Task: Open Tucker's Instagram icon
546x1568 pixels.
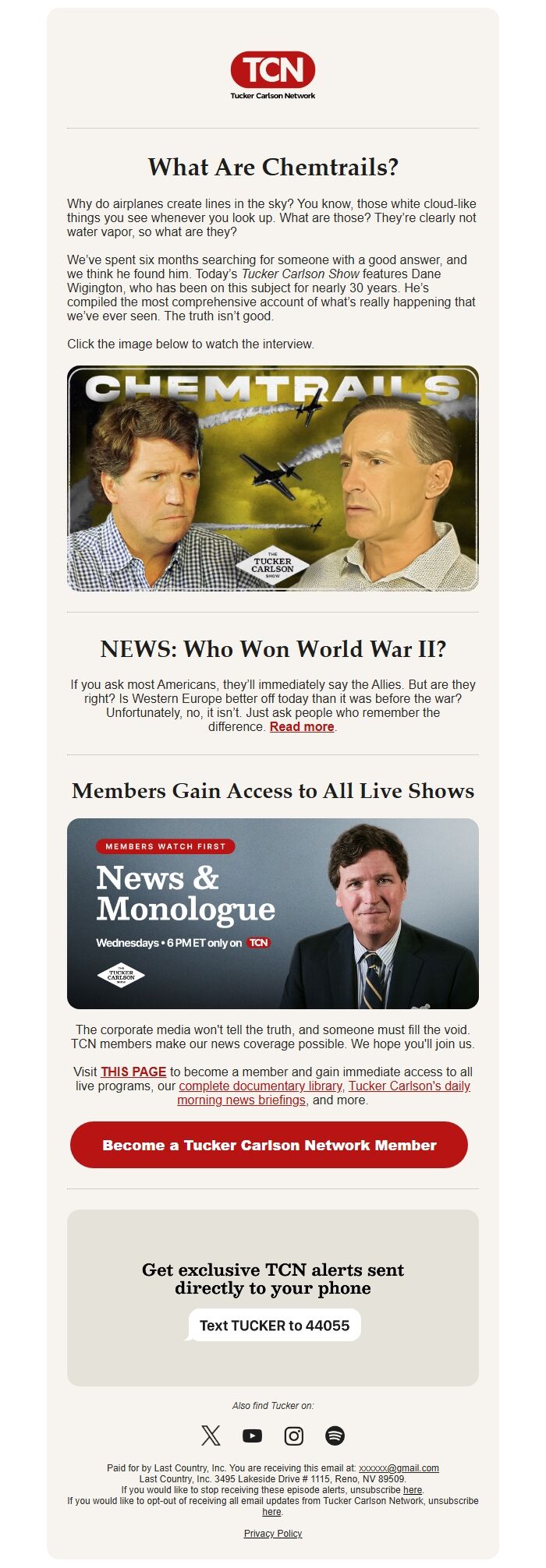Action: click(x=293, y=1436)
